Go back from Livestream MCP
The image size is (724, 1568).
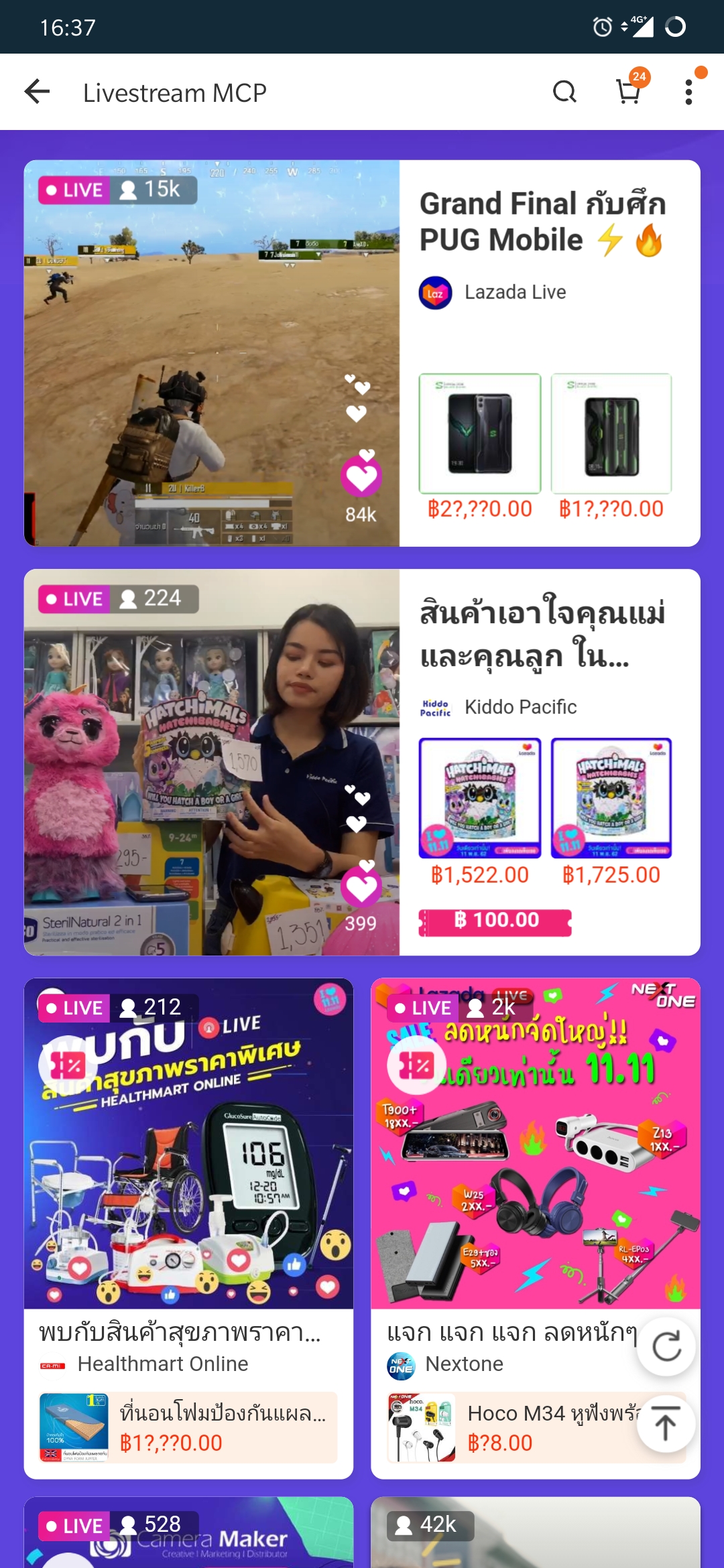pos(38,92)
